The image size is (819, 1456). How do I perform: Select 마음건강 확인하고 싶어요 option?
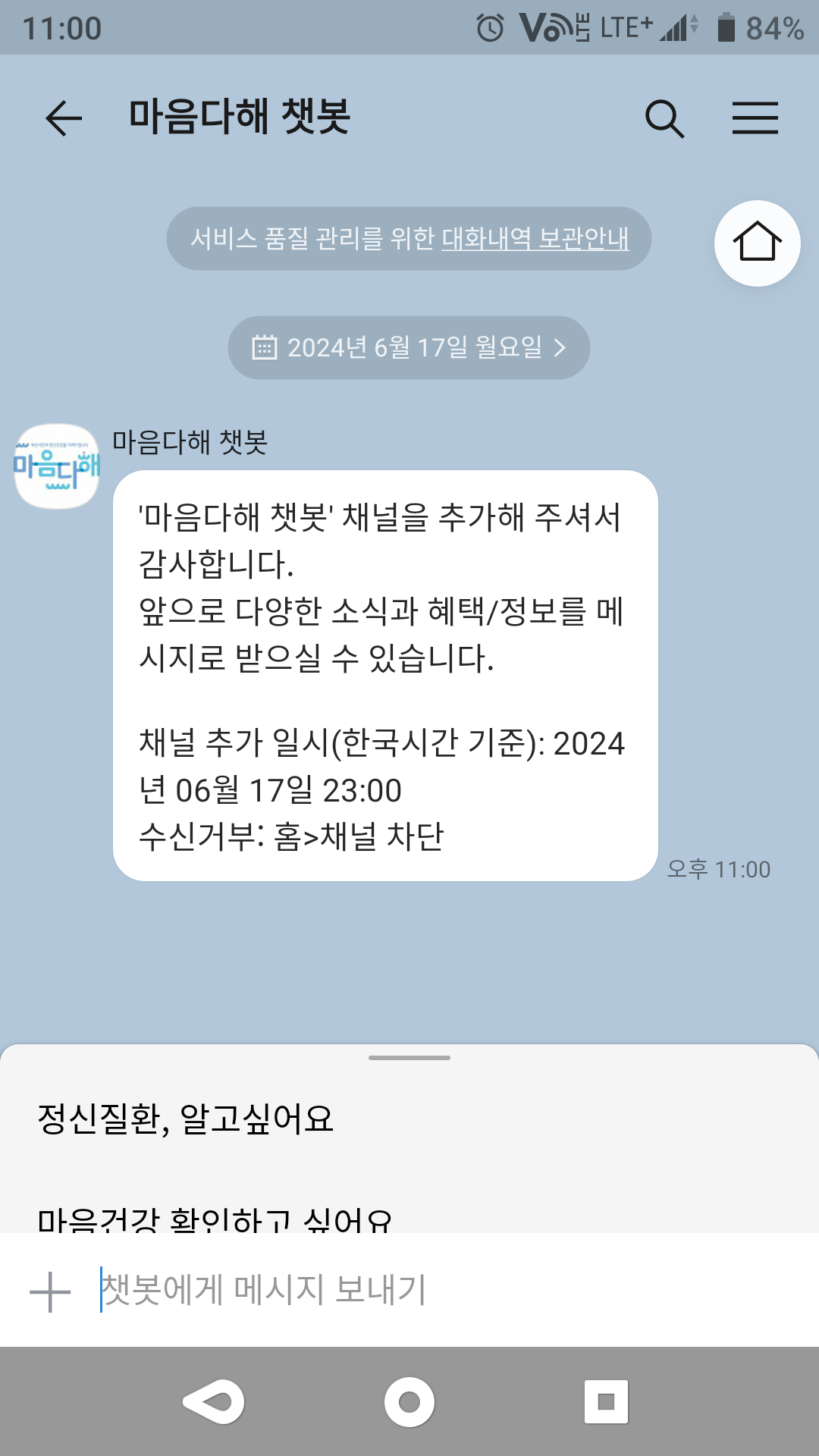(x=215, y=1218)
